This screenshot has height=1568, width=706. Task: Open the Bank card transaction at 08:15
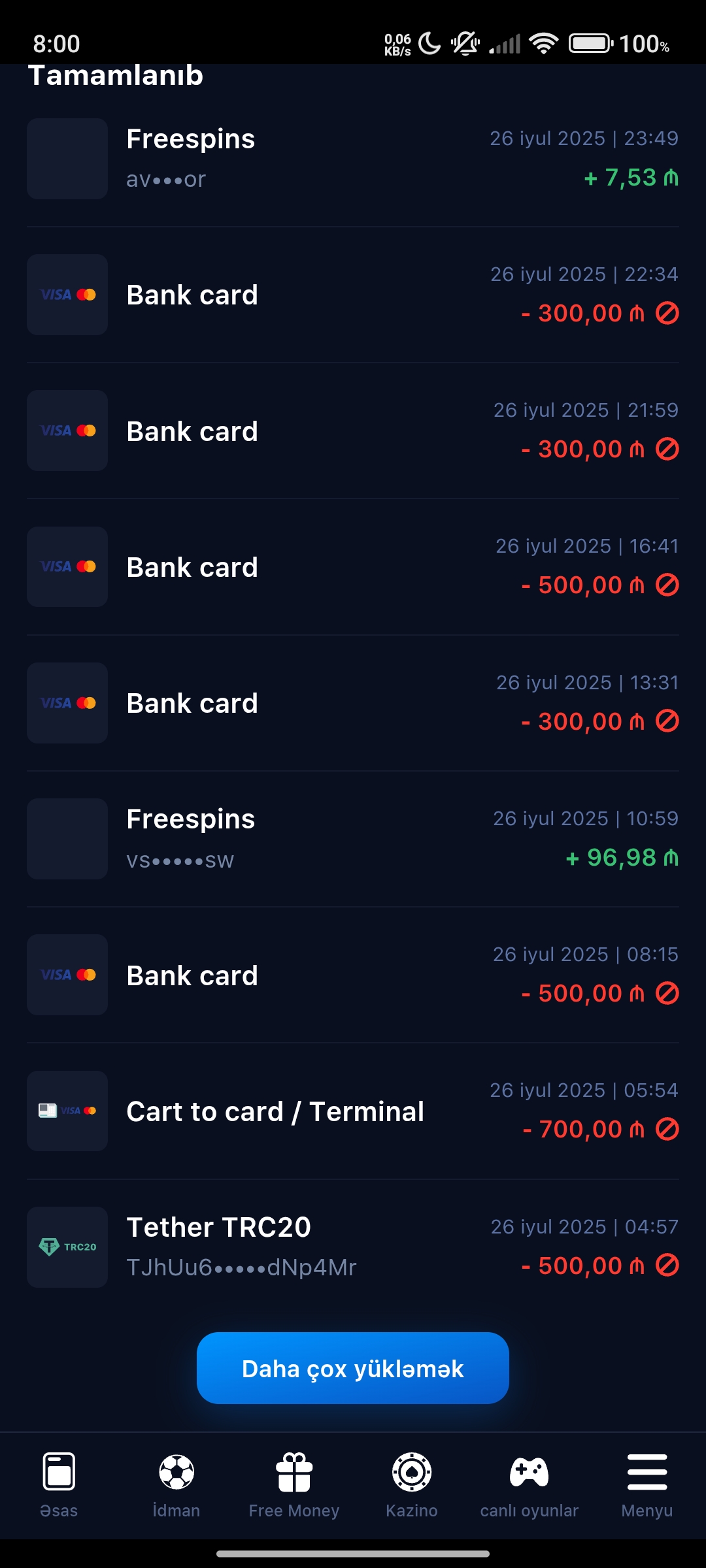pos(353,975)
